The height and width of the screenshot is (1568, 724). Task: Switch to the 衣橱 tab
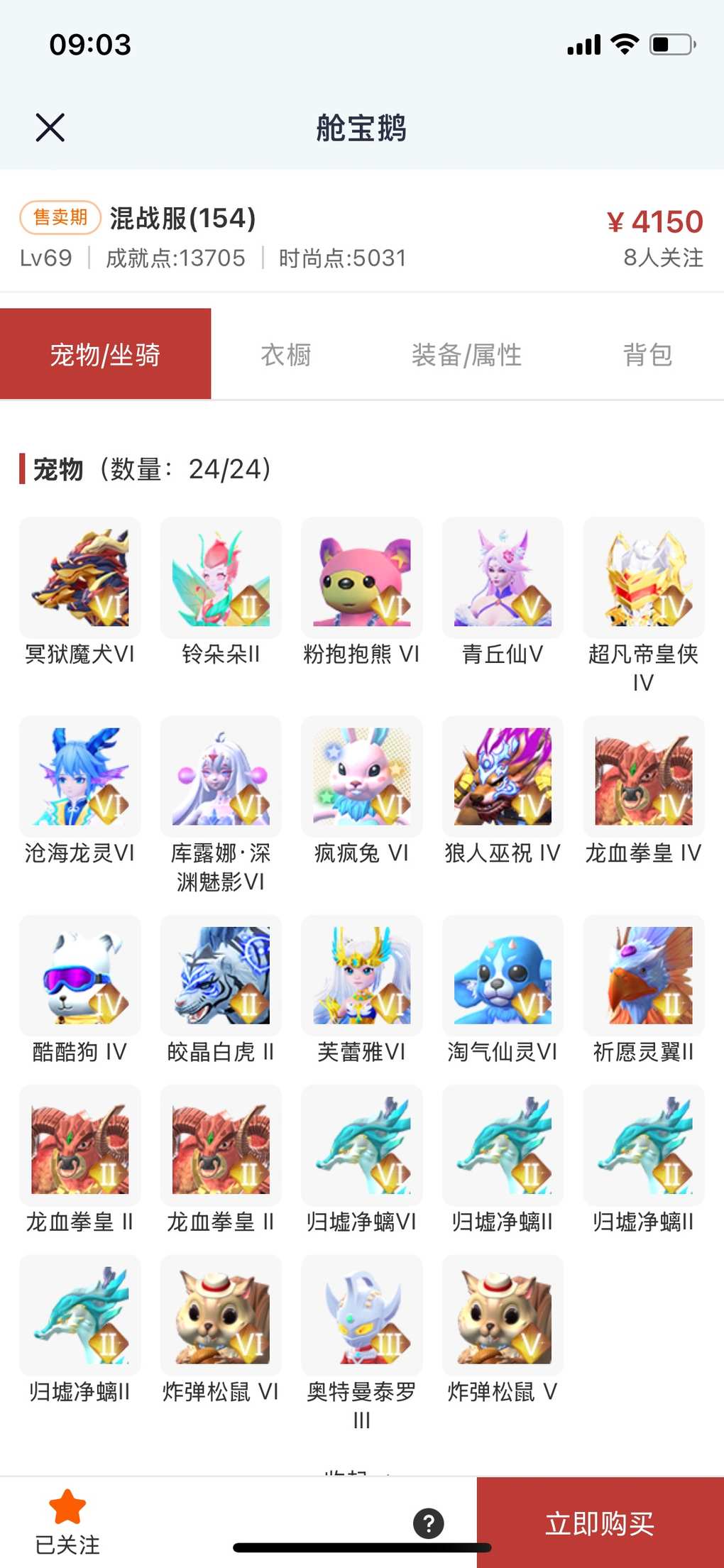286,354
